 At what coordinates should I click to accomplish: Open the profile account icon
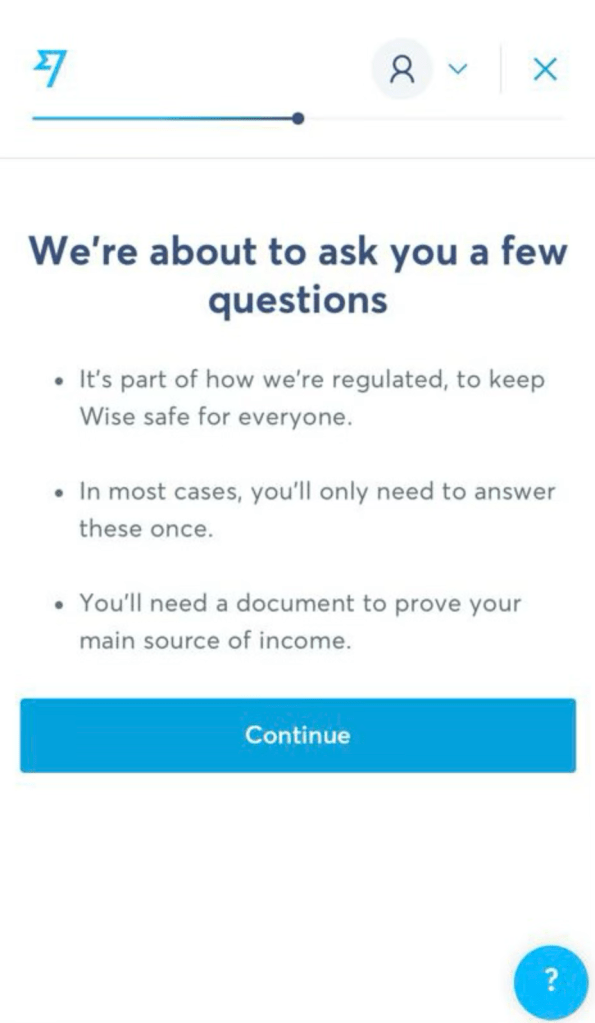click(402, 69)
